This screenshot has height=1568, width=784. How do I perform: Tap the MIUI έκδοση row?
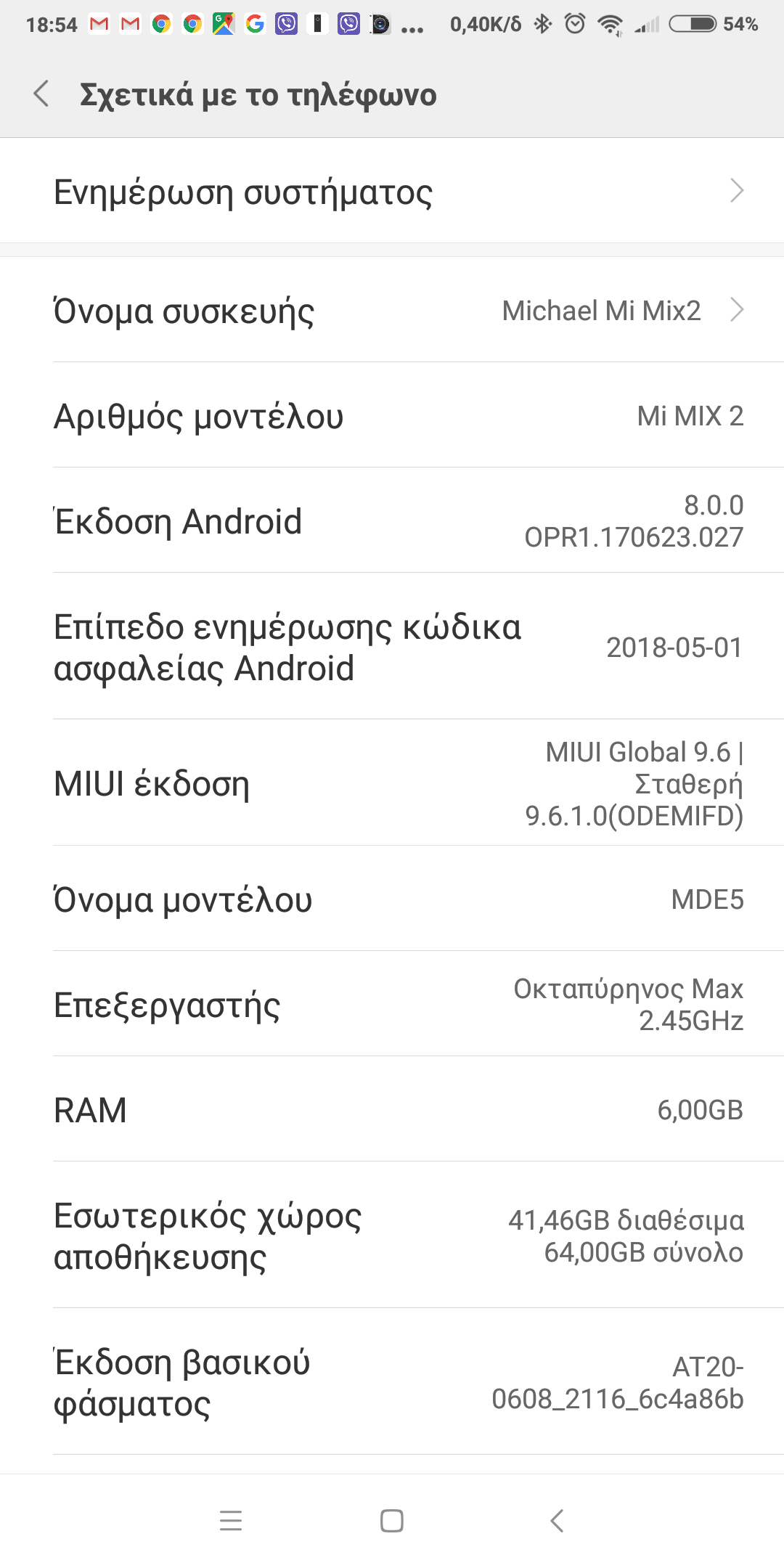(x=392, y=784)
